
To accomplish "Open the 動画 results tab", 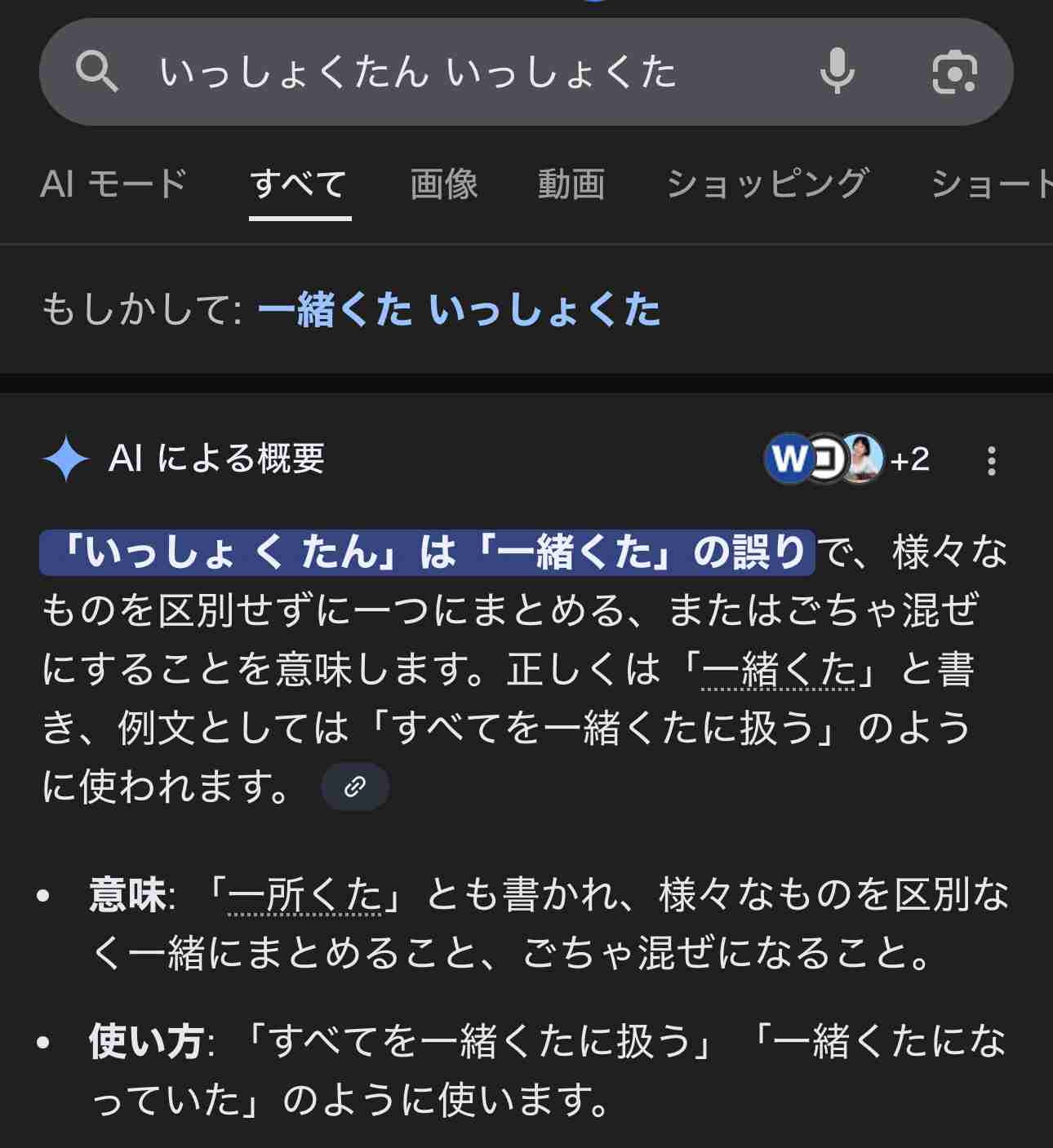I will tap(571, 184).
